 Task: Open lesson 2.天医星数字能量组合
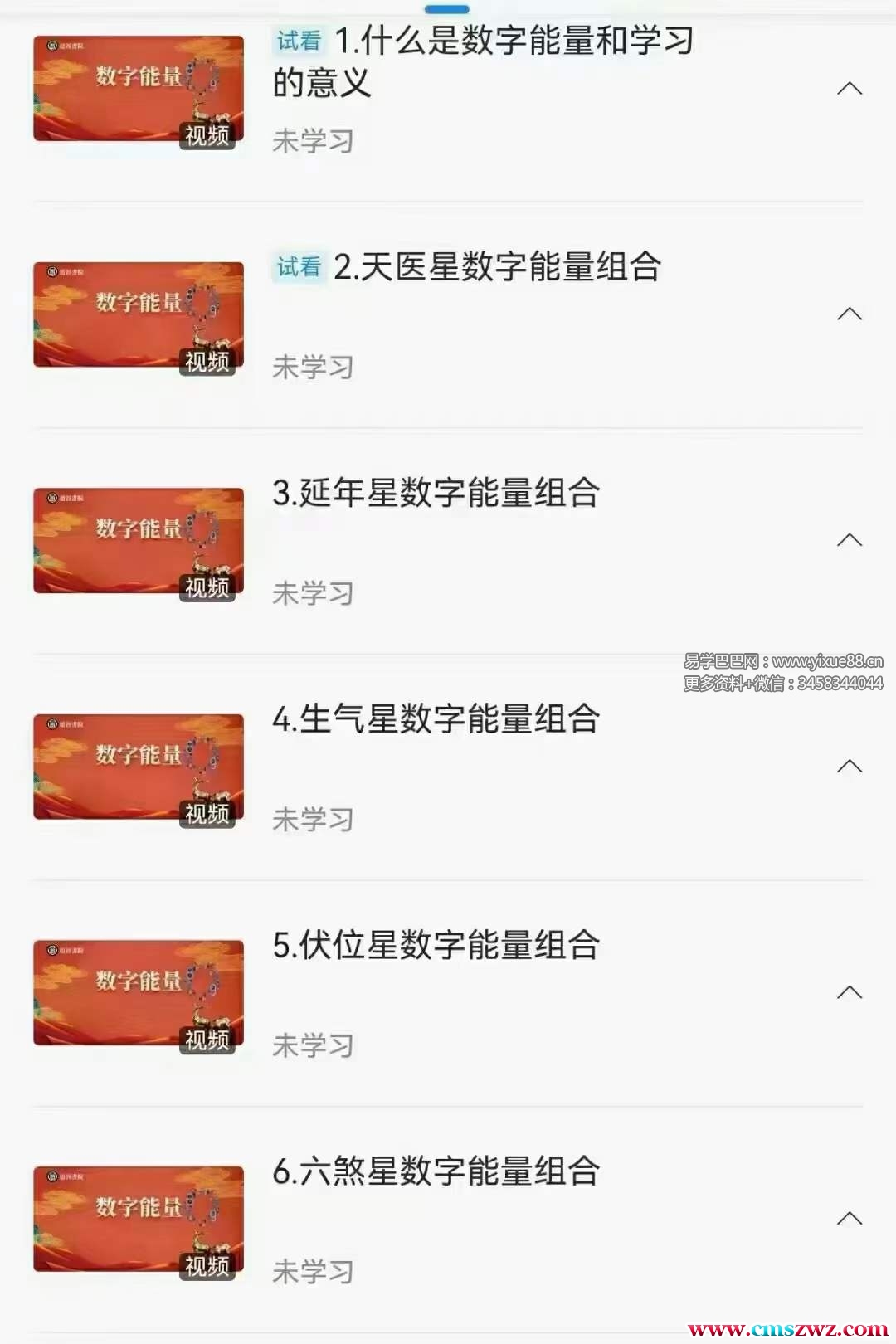click(498, 267)
